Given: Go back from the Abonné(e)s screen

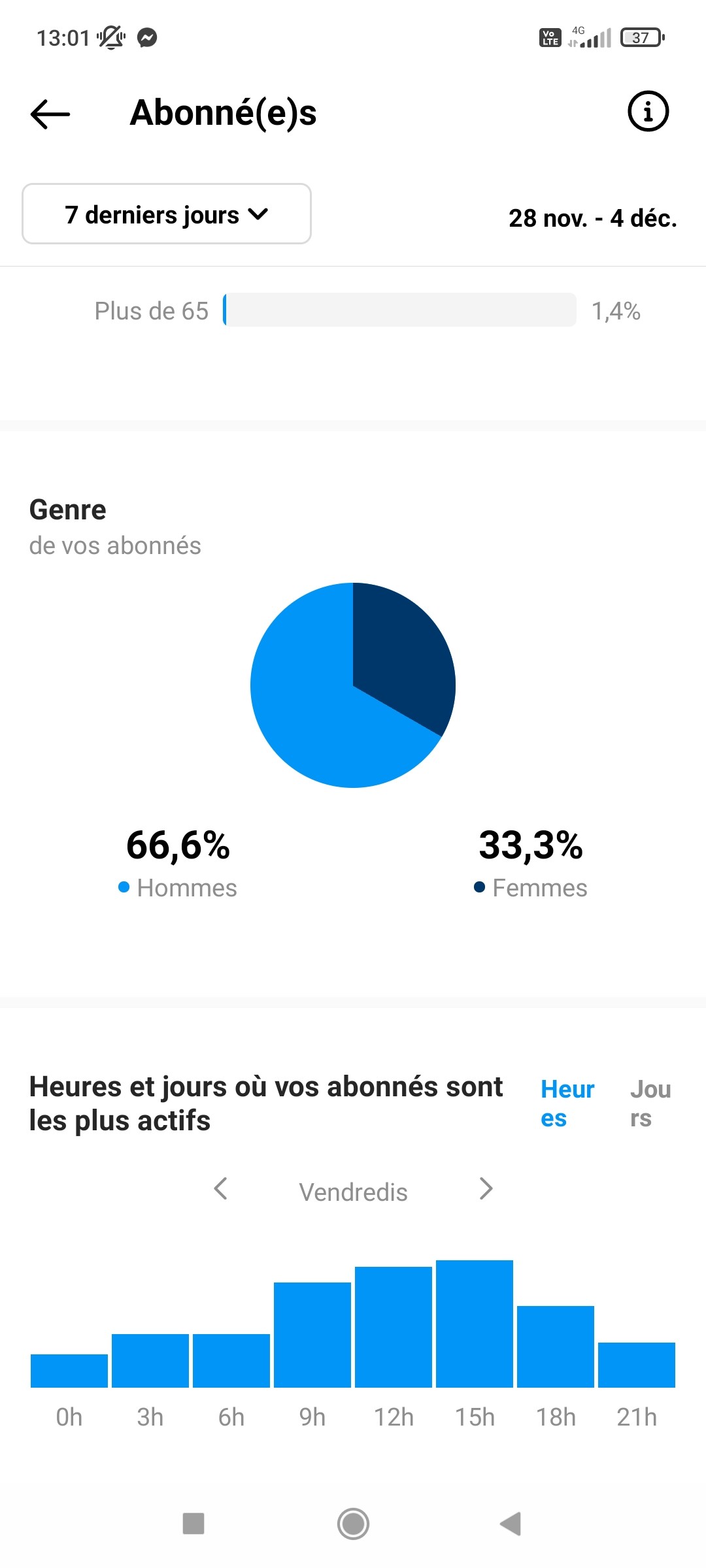Looking at the screenshot, I should pyautogui.click(x=50, y=114).
